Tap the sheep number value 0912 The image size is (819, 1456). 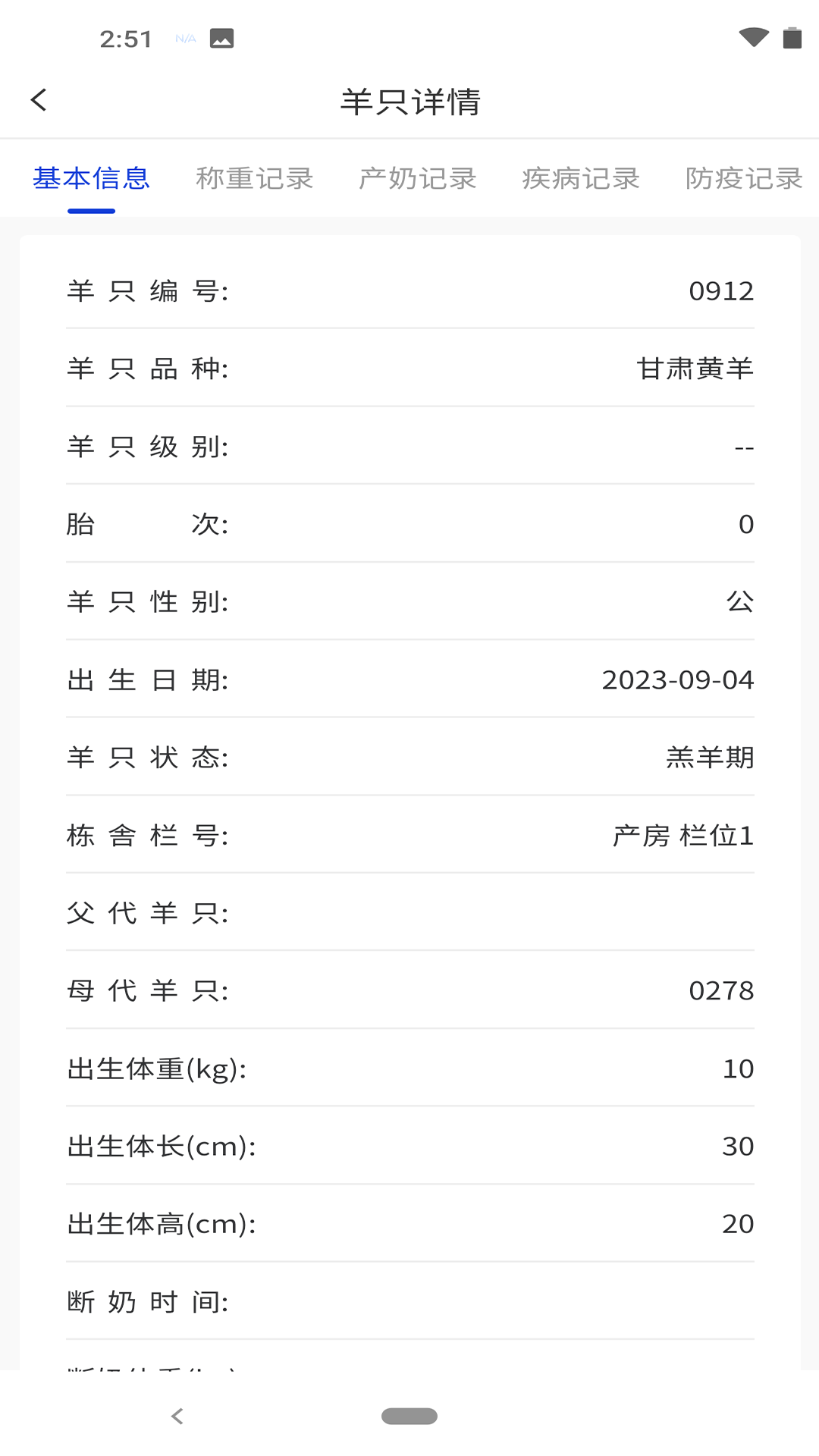tap(720, 290)
